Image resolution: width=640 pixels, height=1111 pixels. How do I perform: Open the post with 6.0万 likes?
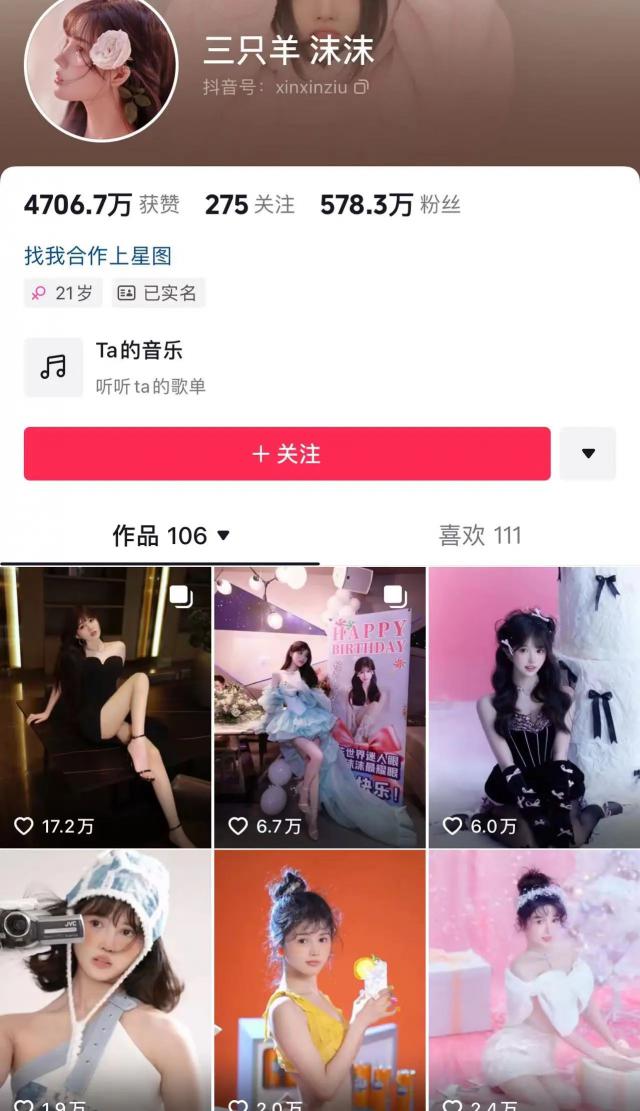[x=534, y=707]
